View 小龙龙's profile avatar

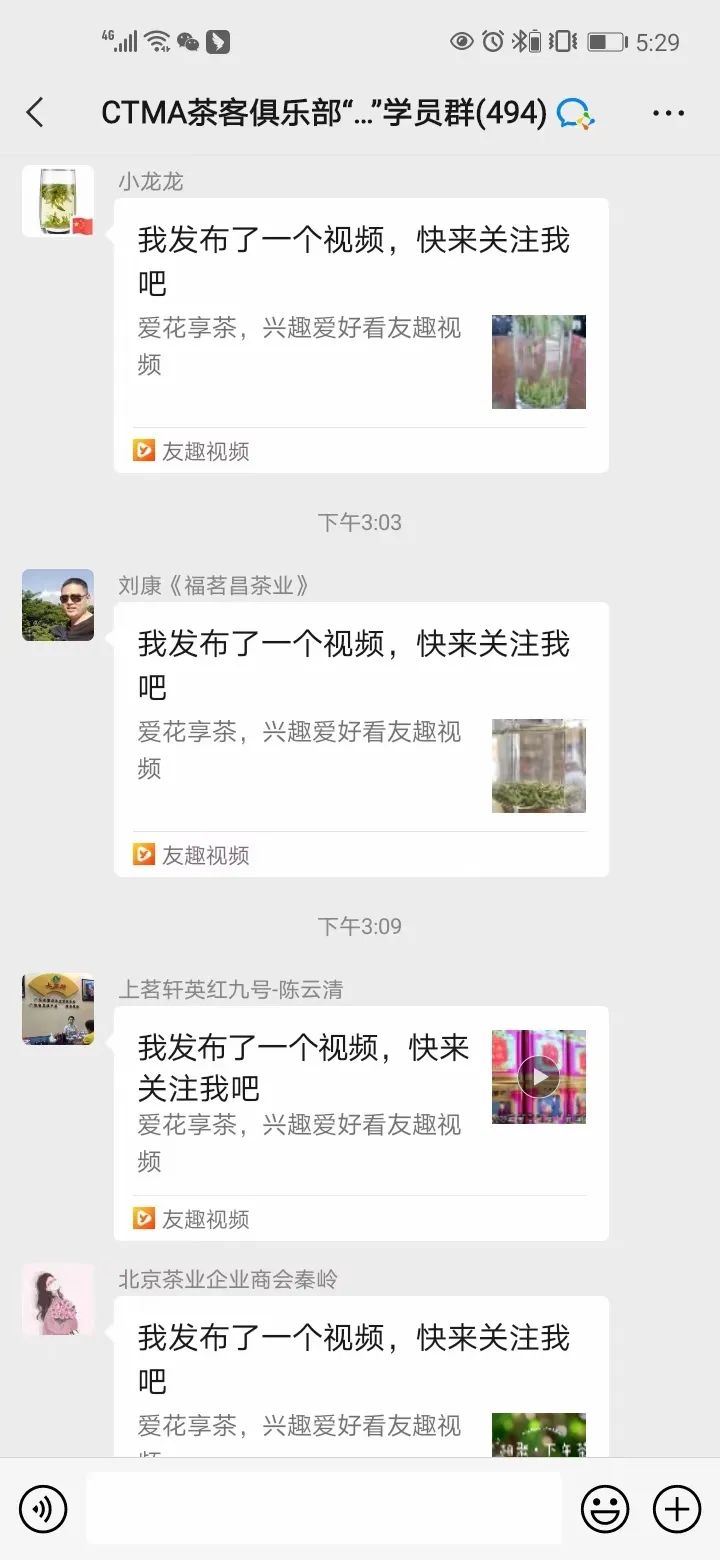click(58, 201)
